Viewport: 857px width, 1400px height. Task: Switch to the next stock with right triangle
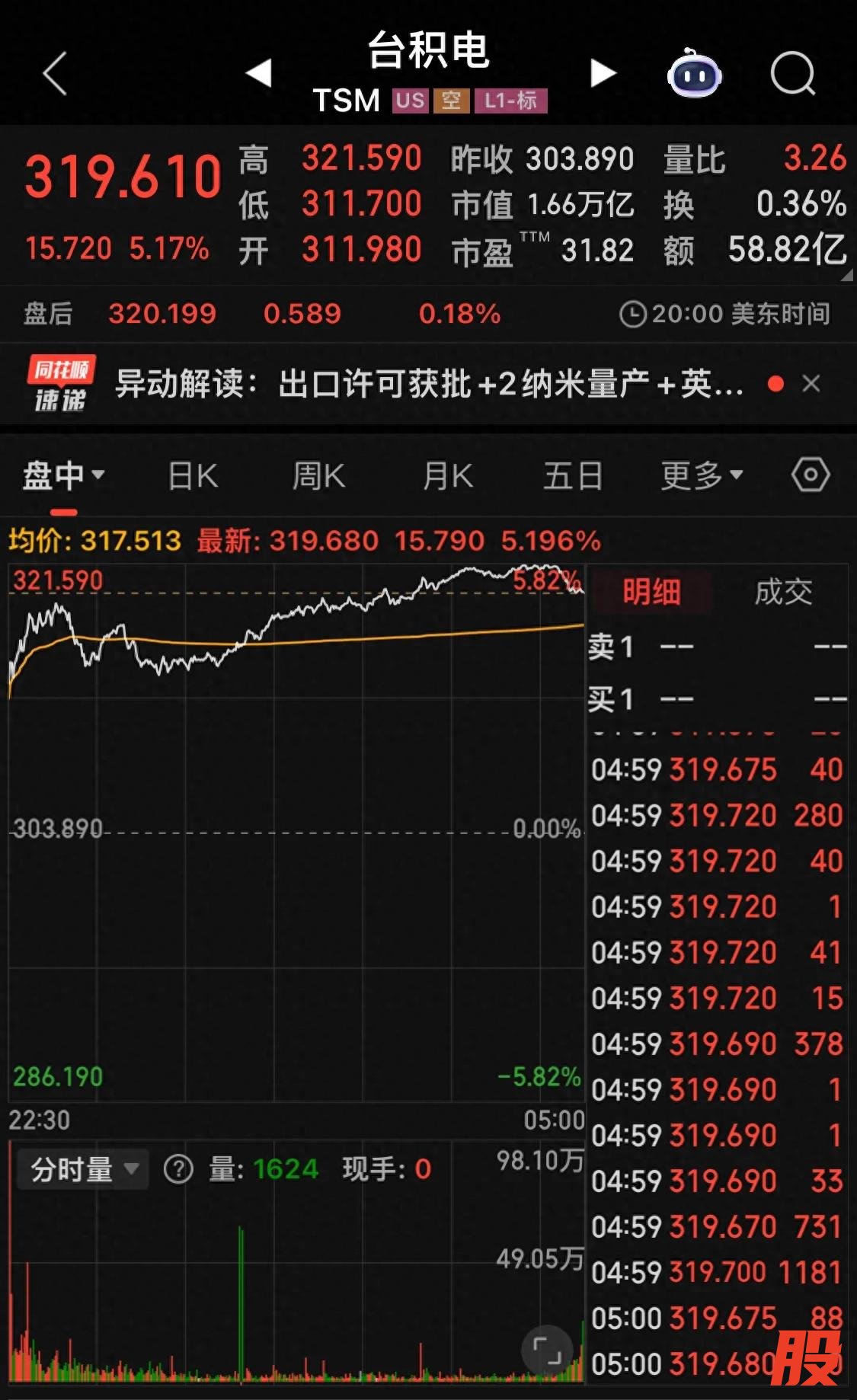603,73
